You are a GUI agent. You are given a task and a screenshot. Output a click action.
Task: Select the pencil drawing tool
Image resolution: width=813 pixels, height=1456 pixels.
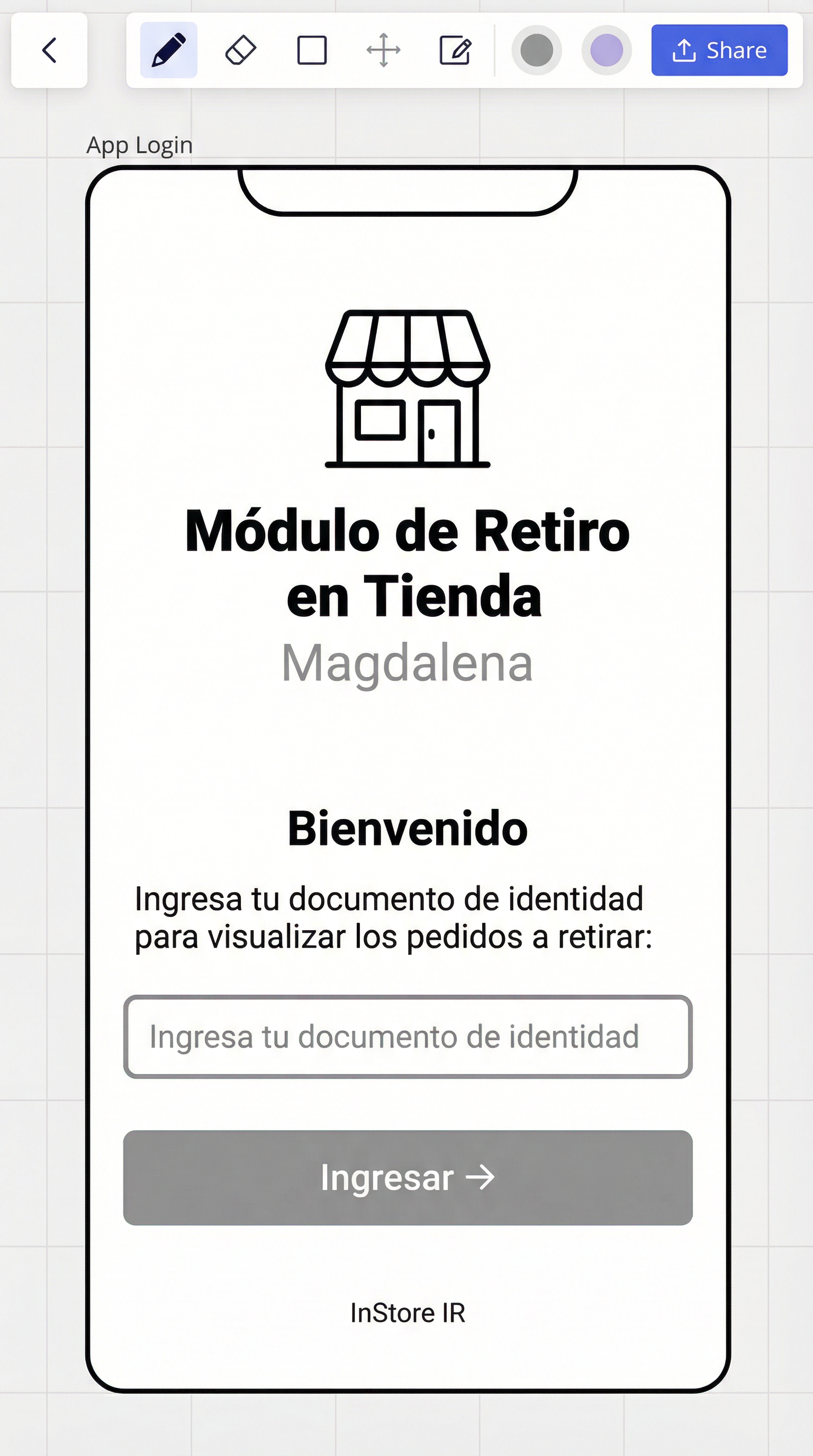coord(168,50)
